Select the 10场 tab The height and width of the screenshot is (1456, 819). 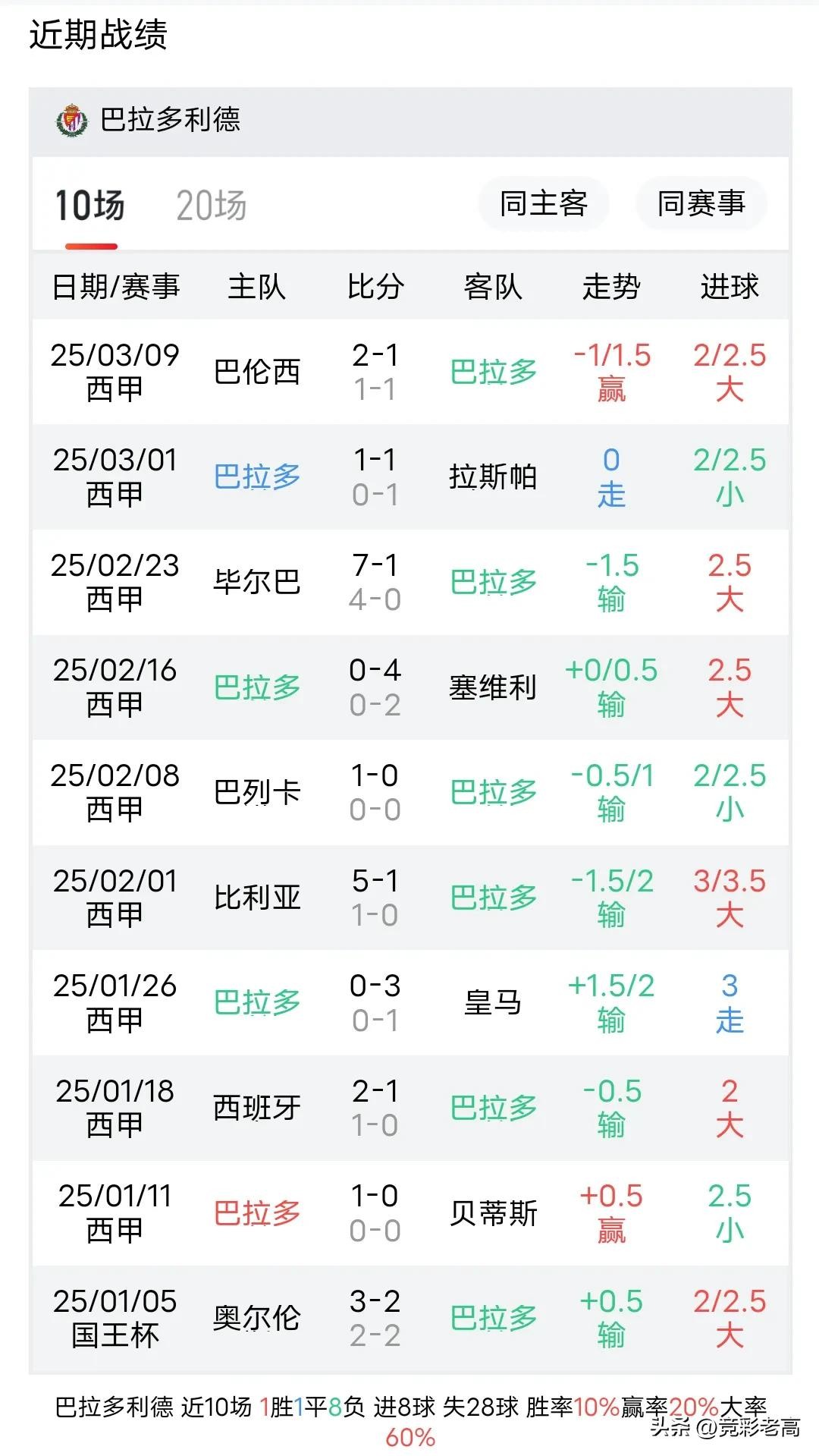point(89,206)
